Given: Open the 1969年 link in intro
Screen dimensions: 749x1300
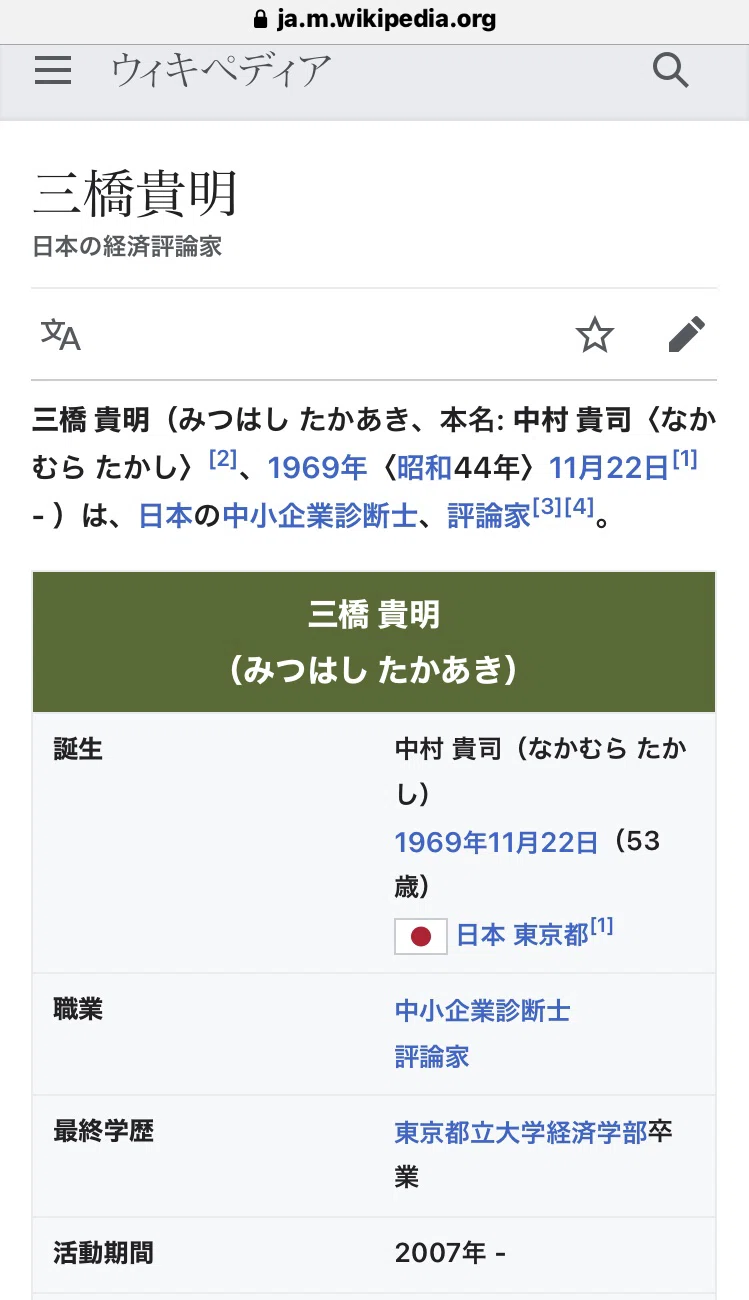Looking at the screenshot, I should (318, 467).
